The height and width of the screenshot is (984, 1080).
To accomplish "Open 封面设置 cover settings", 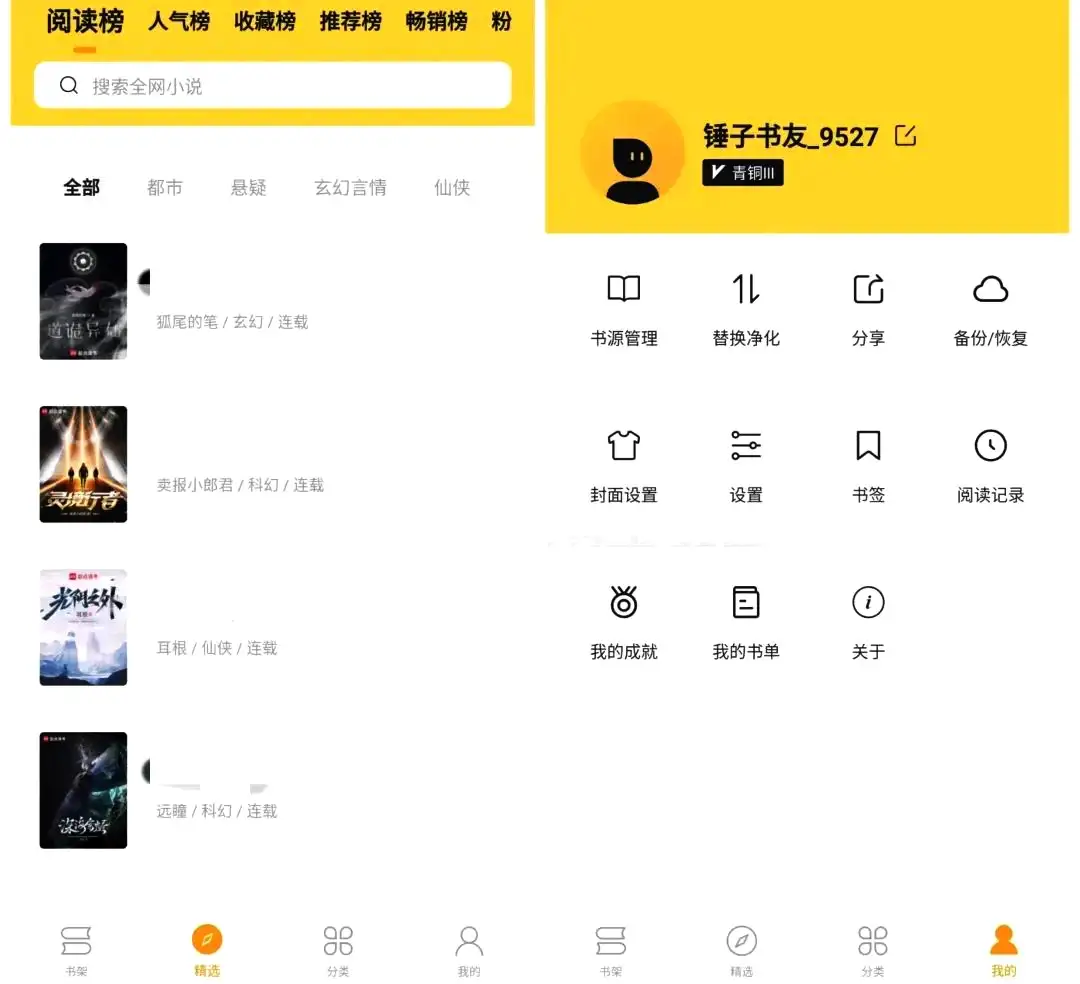I will [x=624, y=465].
